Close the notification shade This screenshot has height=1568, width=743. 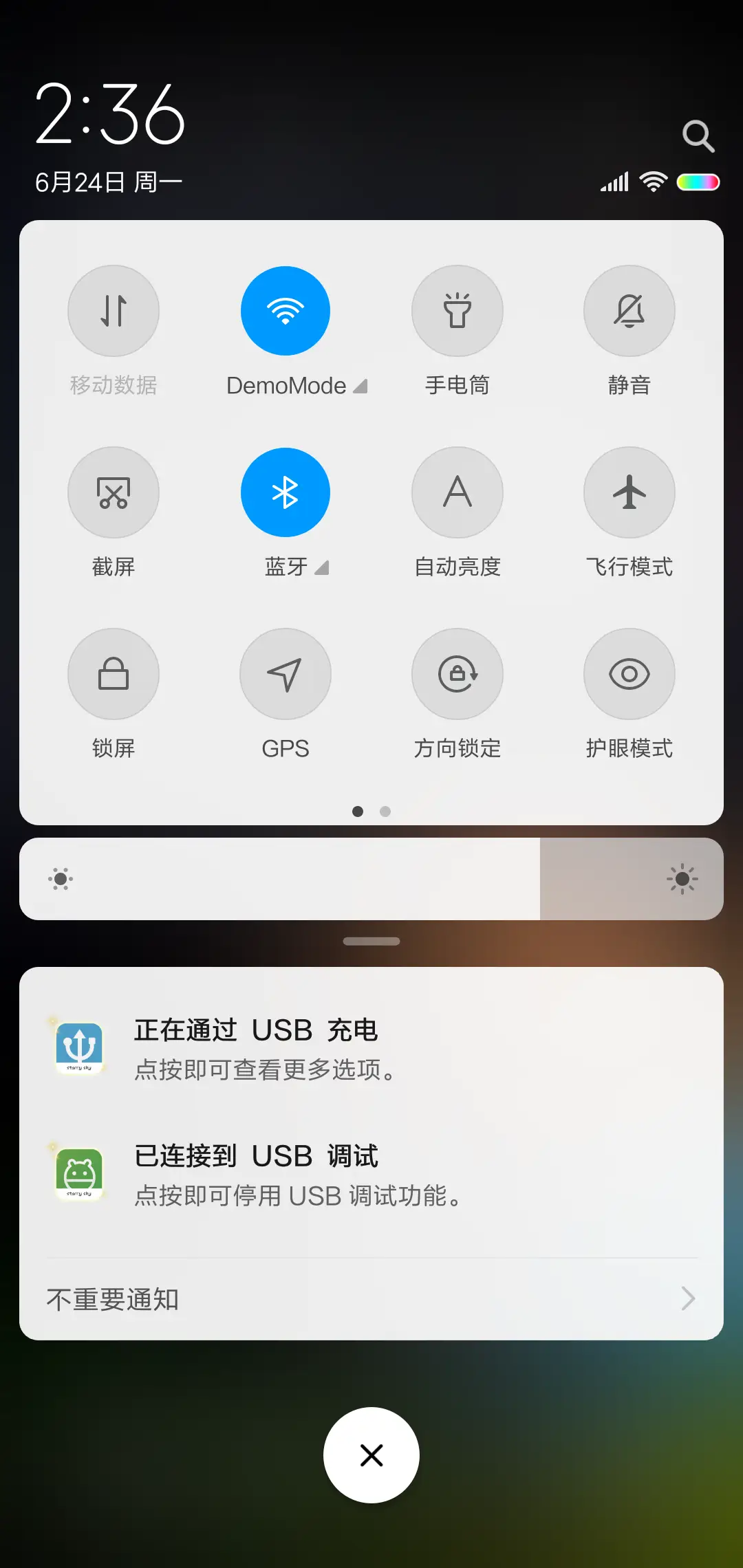[x=371, y=1455]
